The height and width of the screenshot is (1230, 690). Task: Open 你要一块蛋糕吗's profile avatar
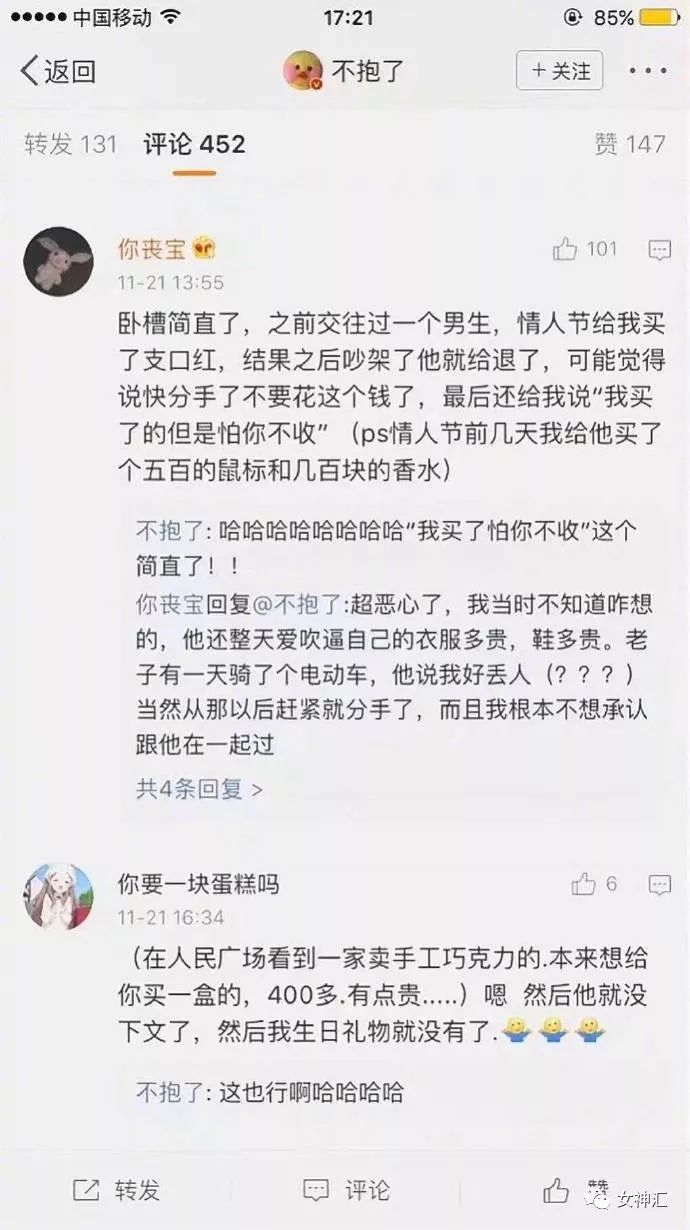58,897
